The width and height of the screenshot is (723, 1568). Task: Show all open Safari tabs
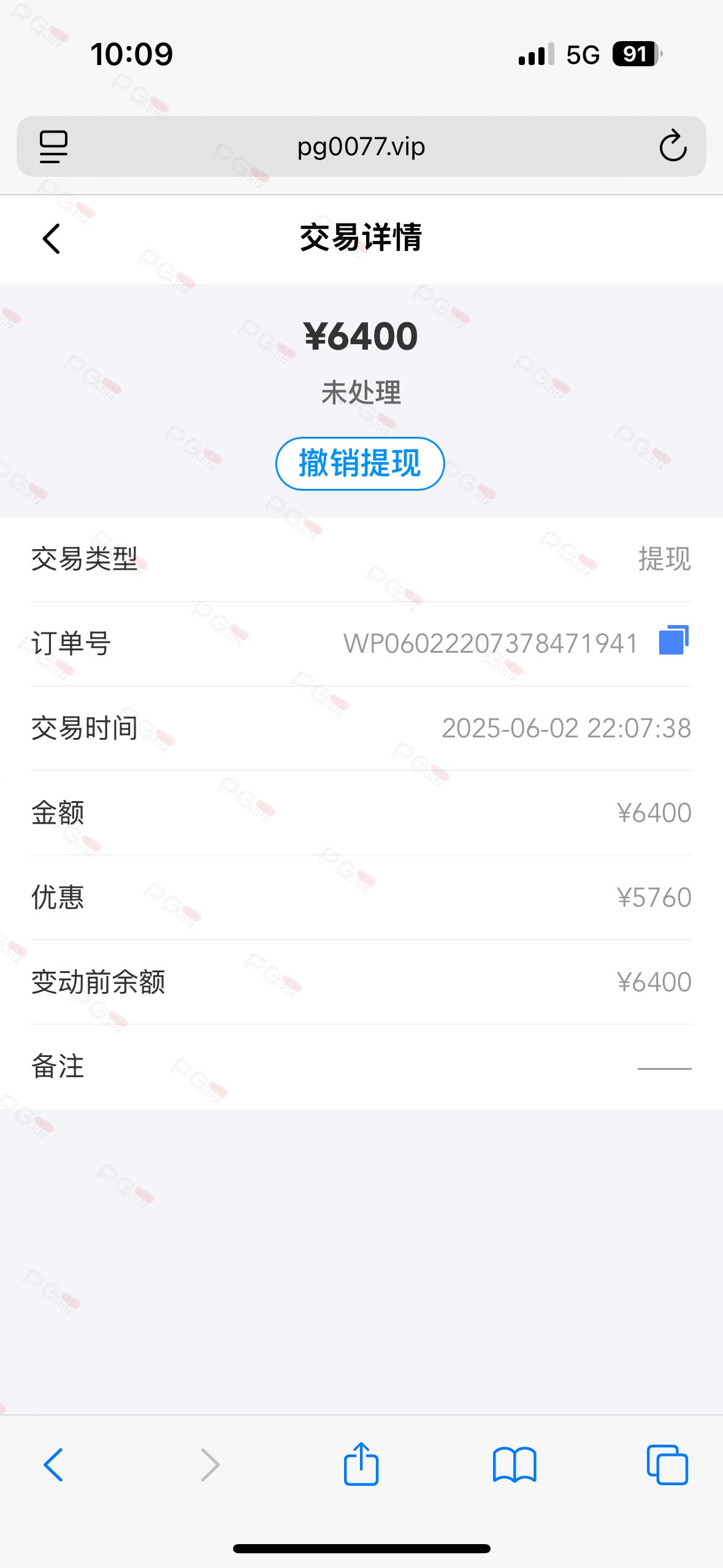pyautogui.click(x=667, y=1465)
